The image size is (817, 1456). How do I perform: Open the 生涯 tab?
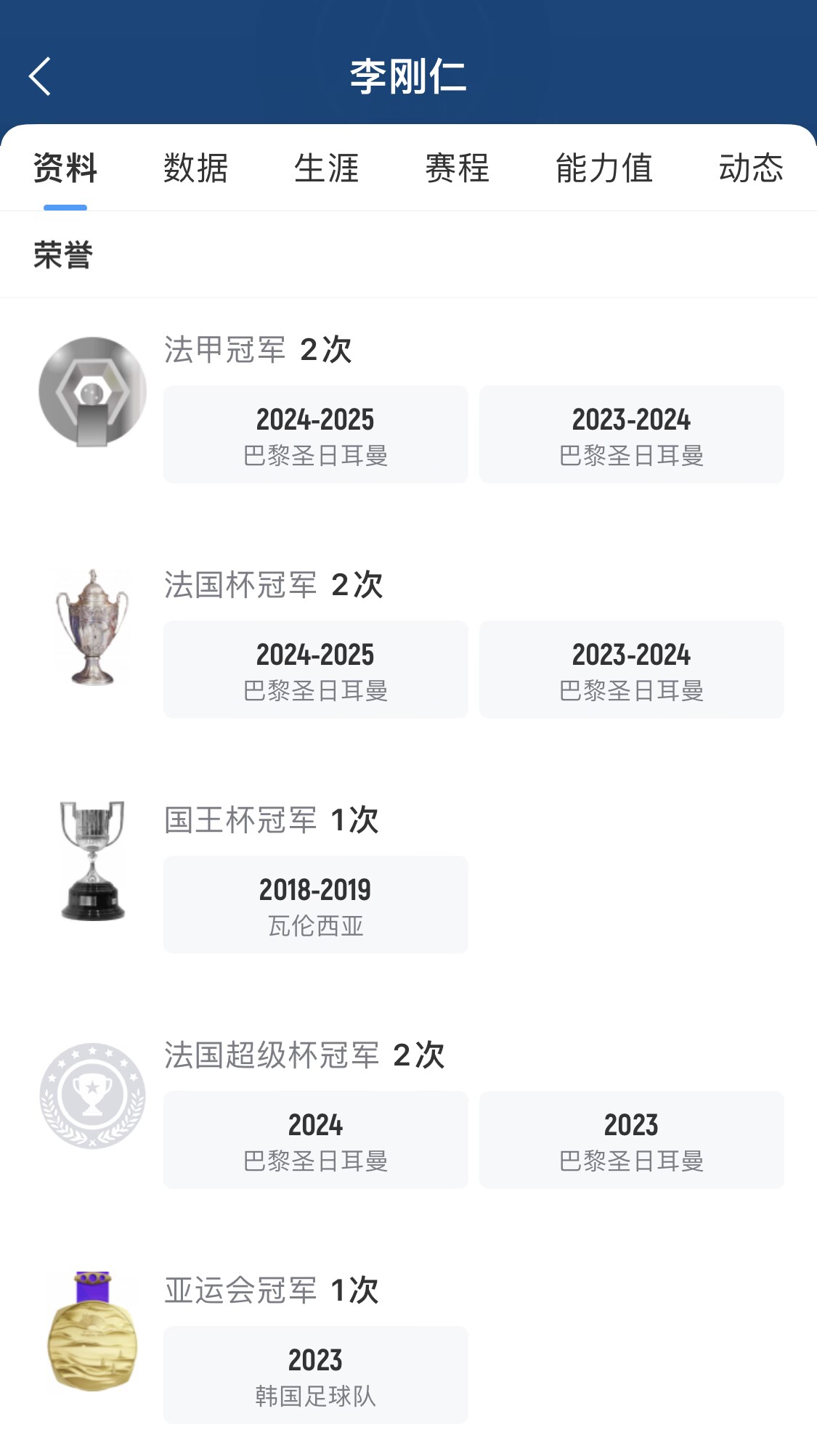(x=327, y=168)
